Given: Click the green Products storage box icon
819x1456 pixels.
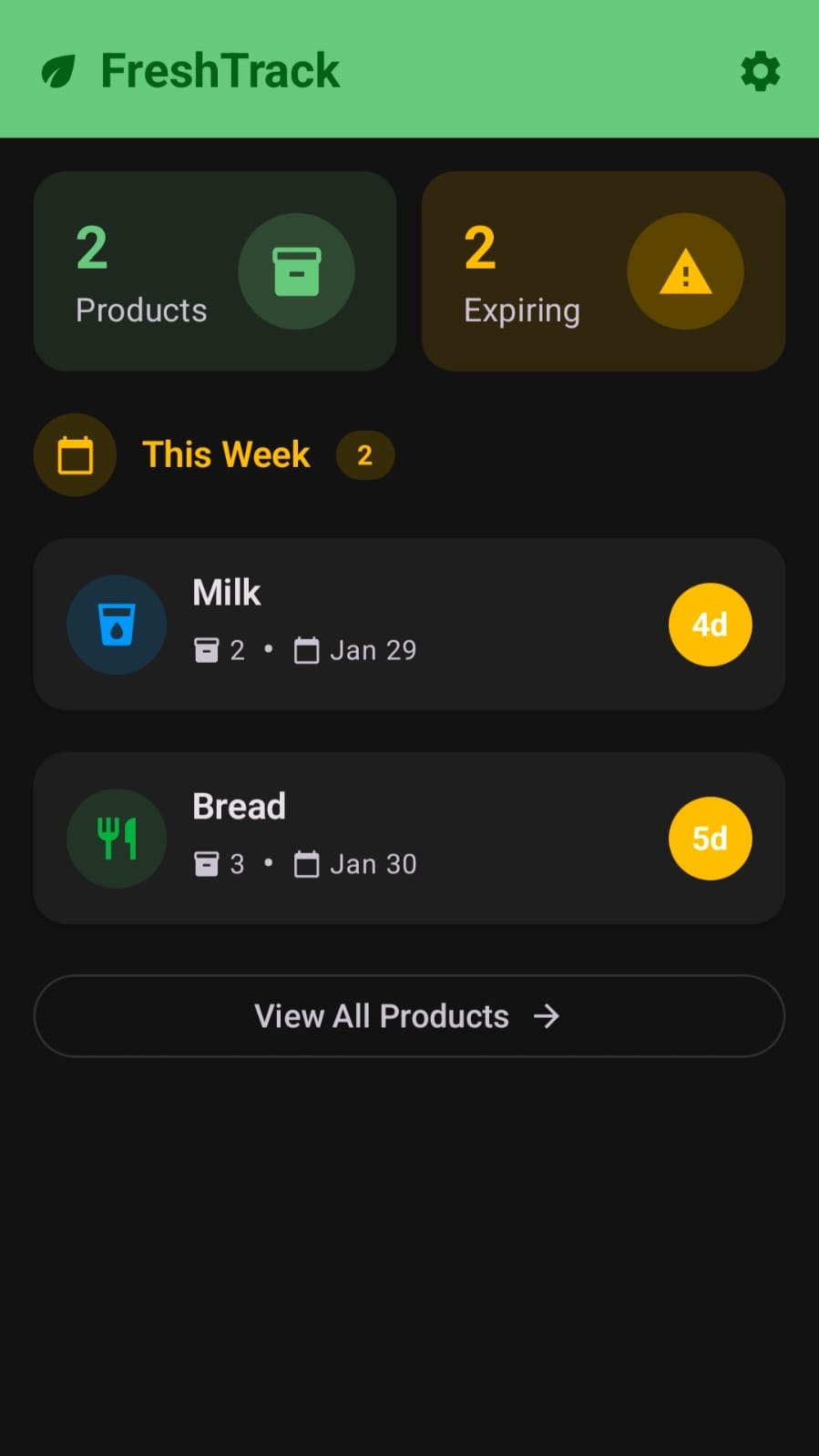Looking at the screenshot, I should 296,271.
